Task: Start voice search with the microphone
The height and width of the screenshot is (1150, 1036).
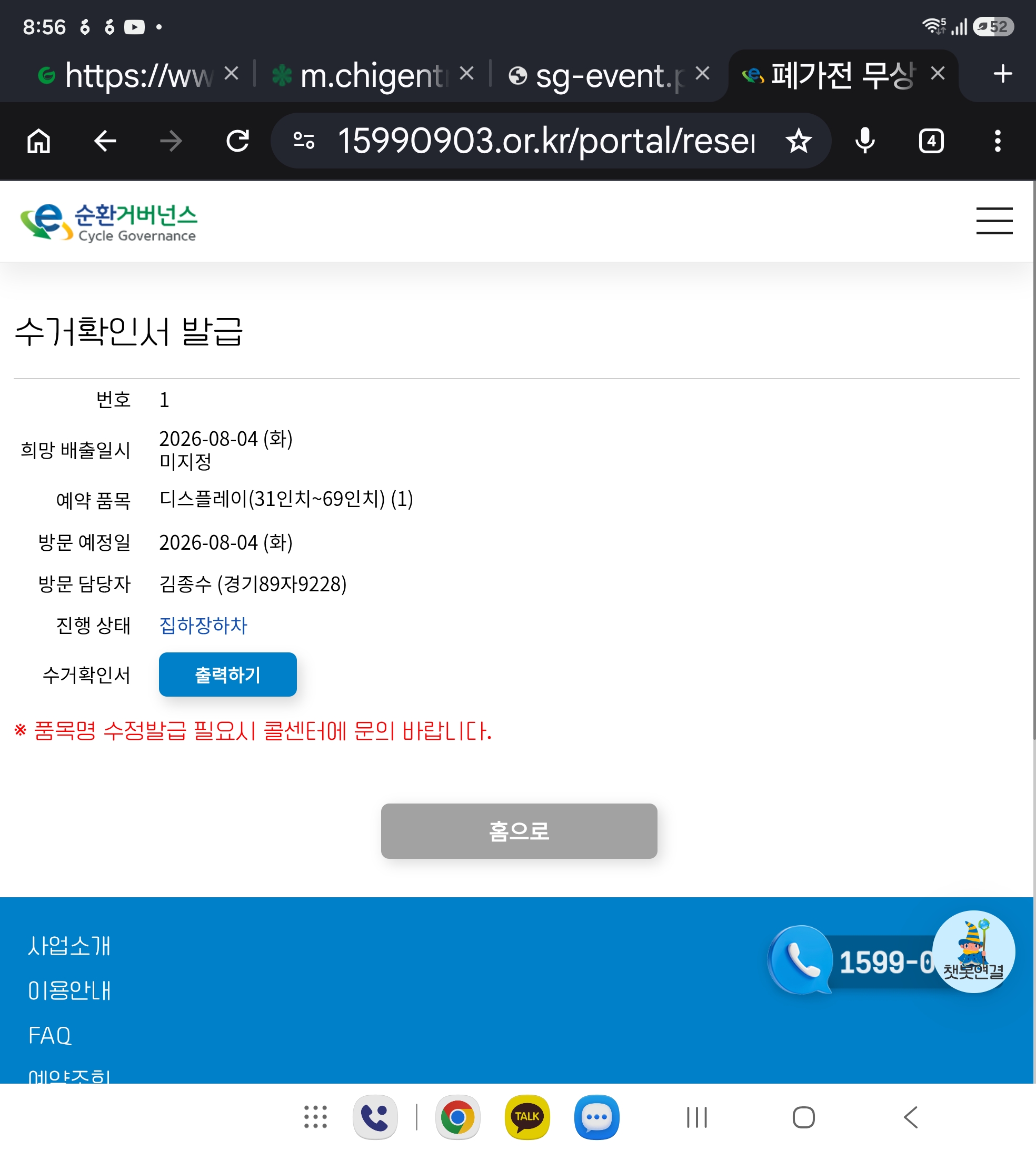Action: pyautogui.click(x=865, y=141)
